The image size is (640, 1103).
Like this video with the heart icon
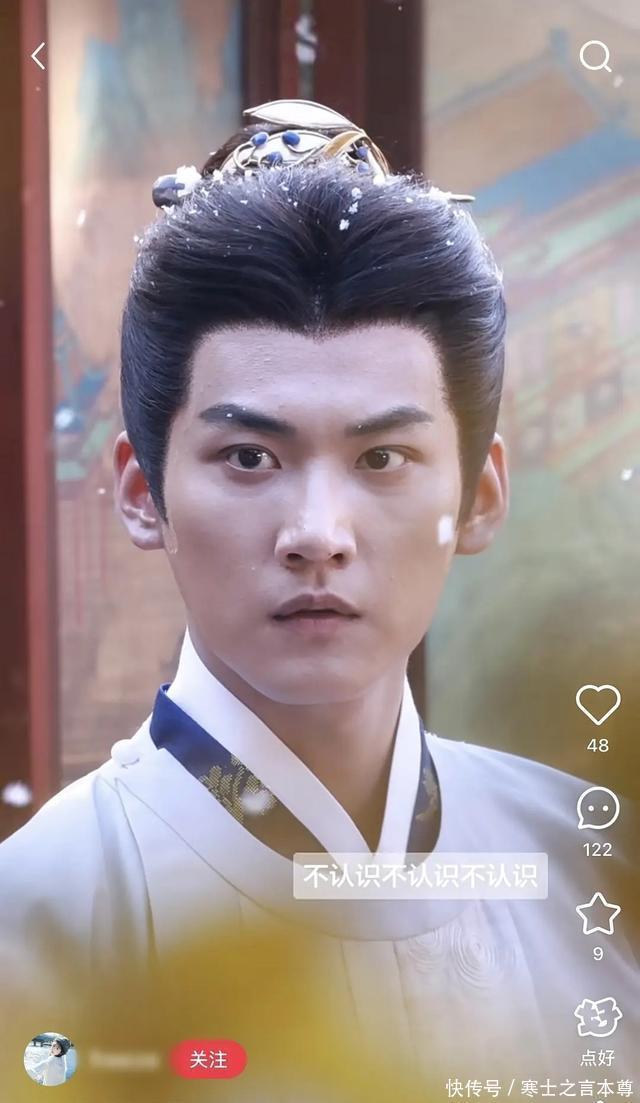[598, 704]
